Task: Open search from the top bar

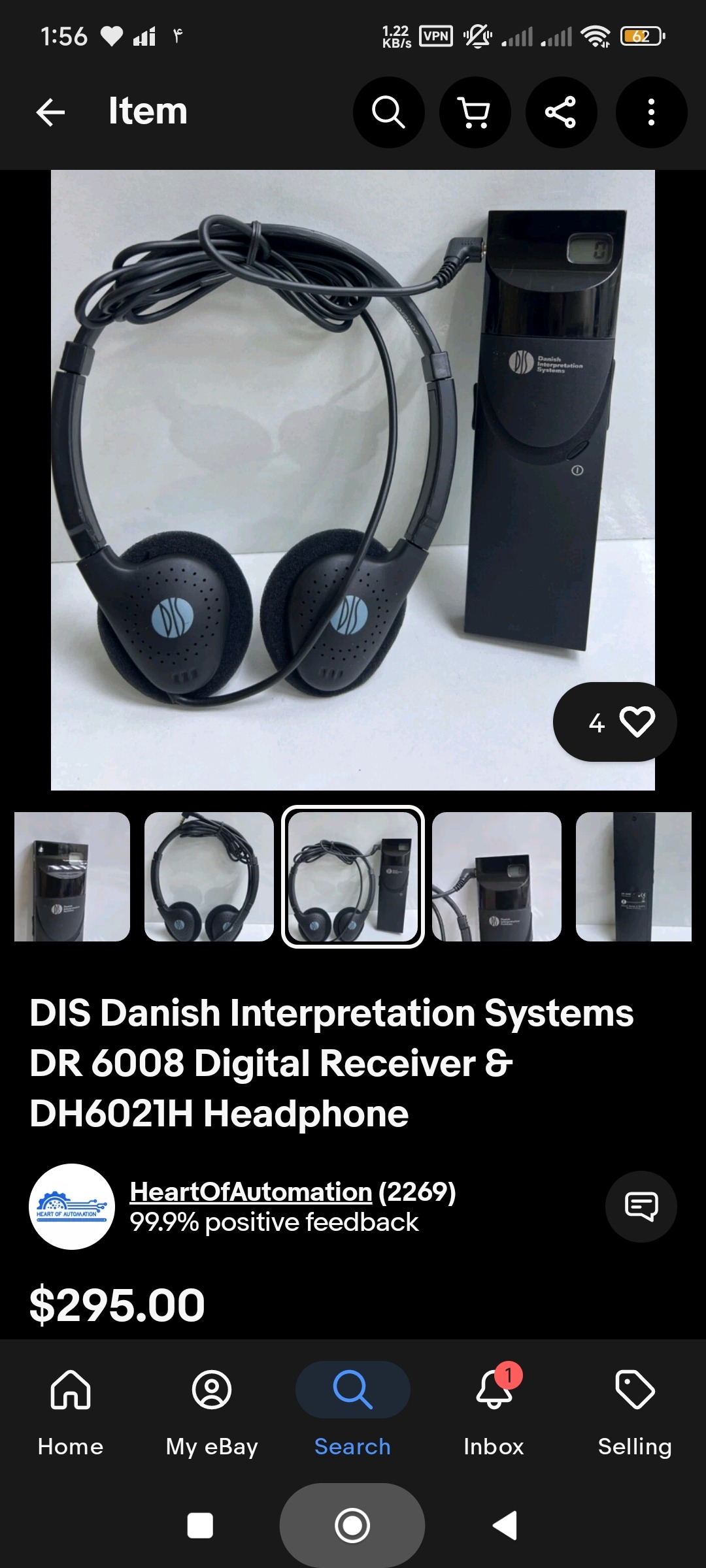Action: click(x=388, y=112)
